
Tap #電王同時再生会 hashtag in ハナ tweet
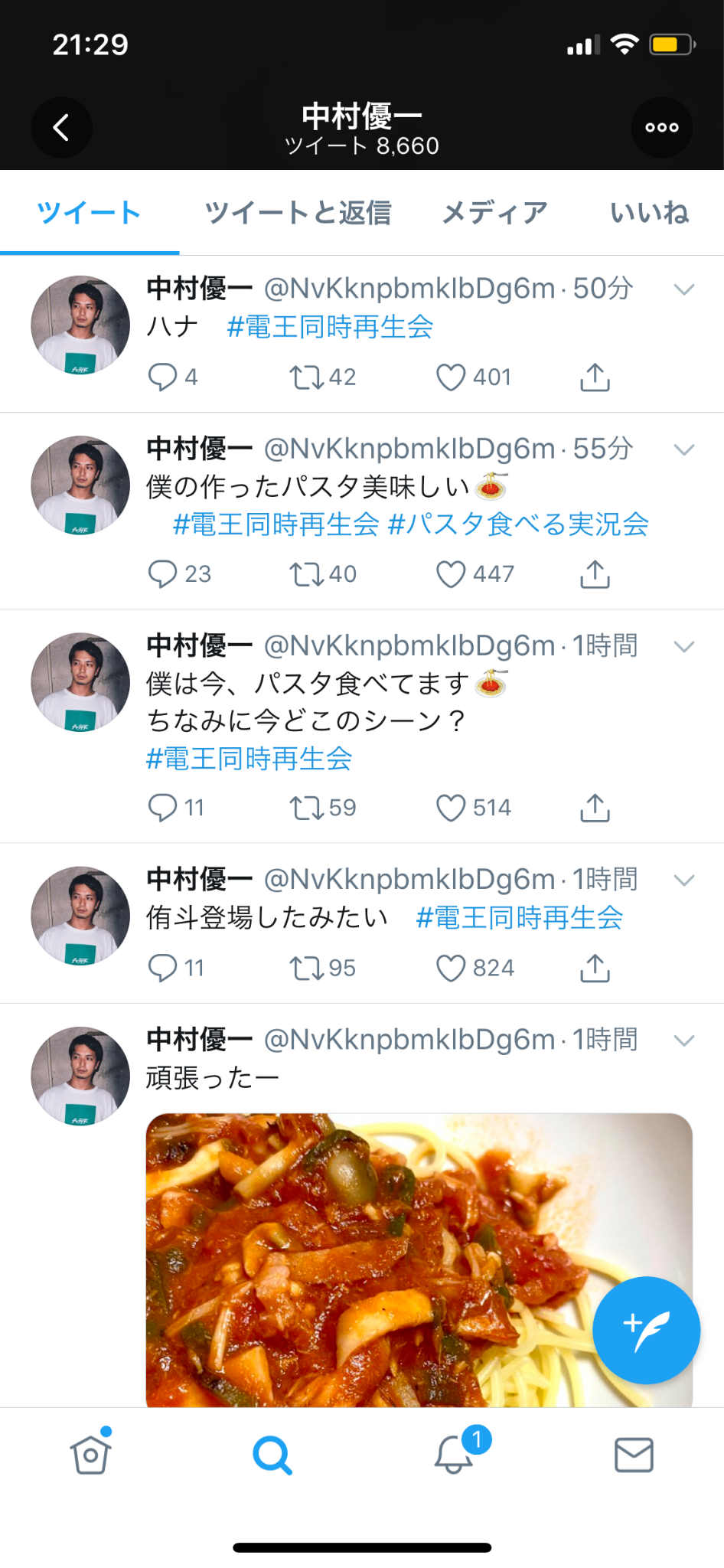pyautogui.click(x=330, y=327)
